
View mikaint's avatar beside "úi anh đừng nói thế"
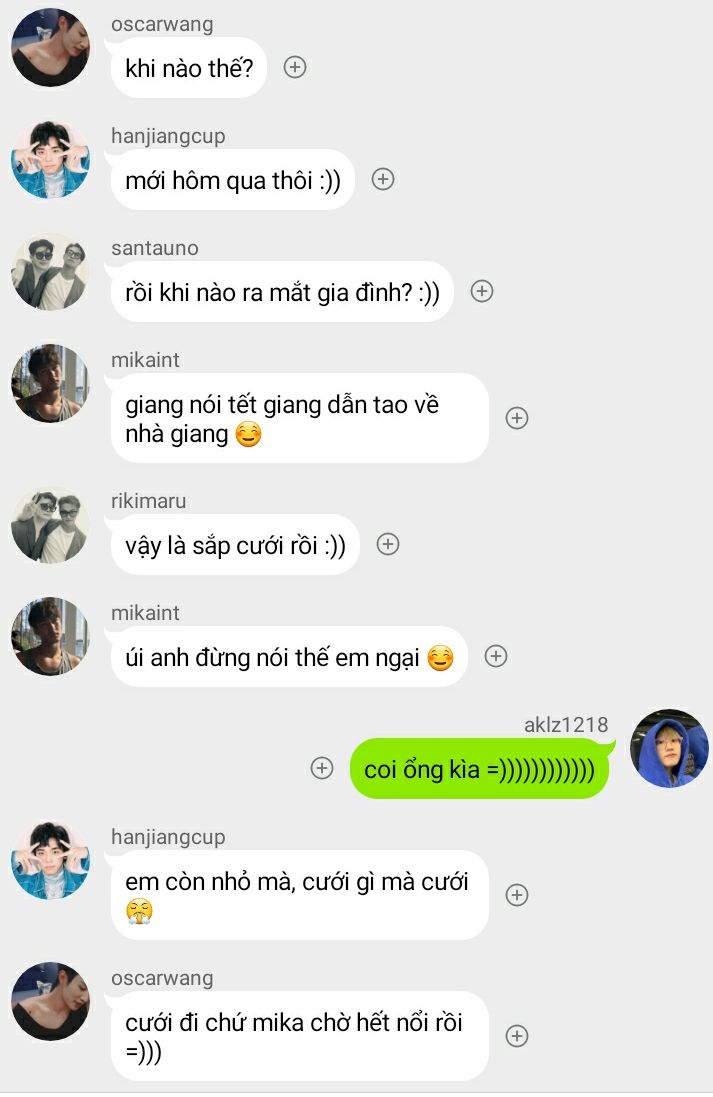50,637
